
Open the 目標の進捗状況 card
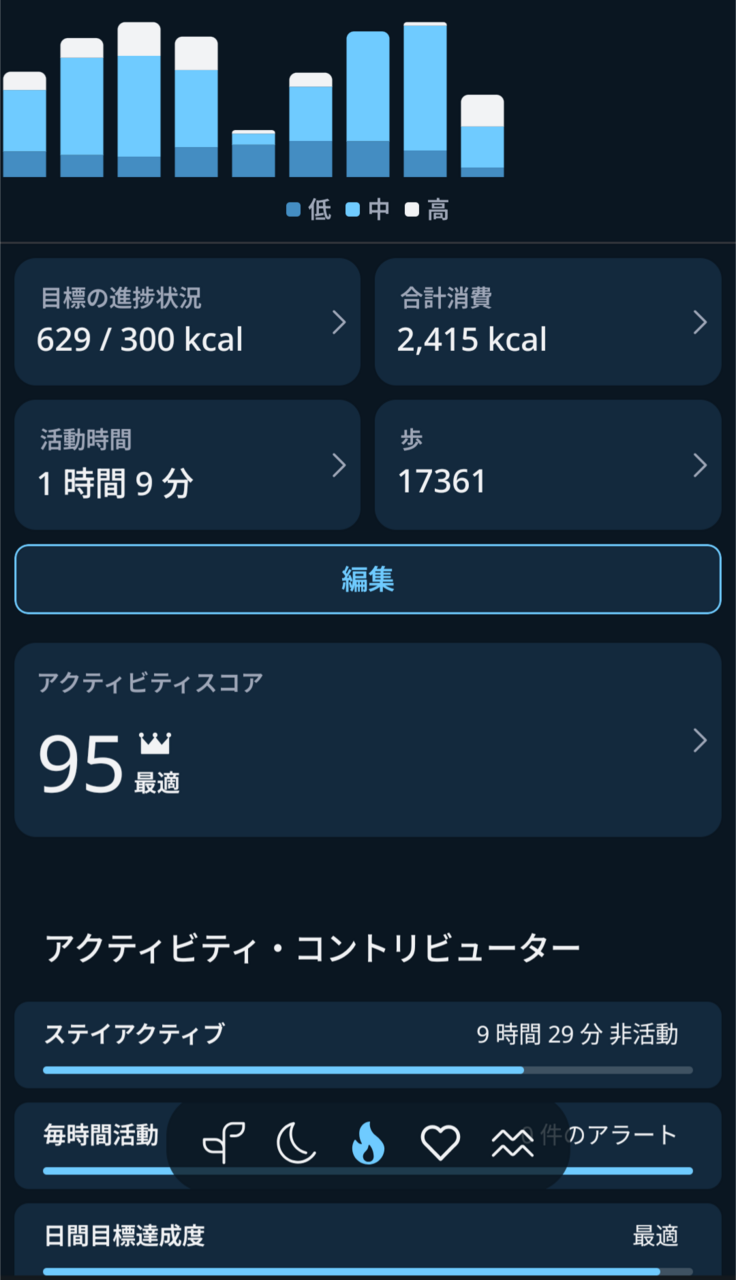tap(187, 322)
